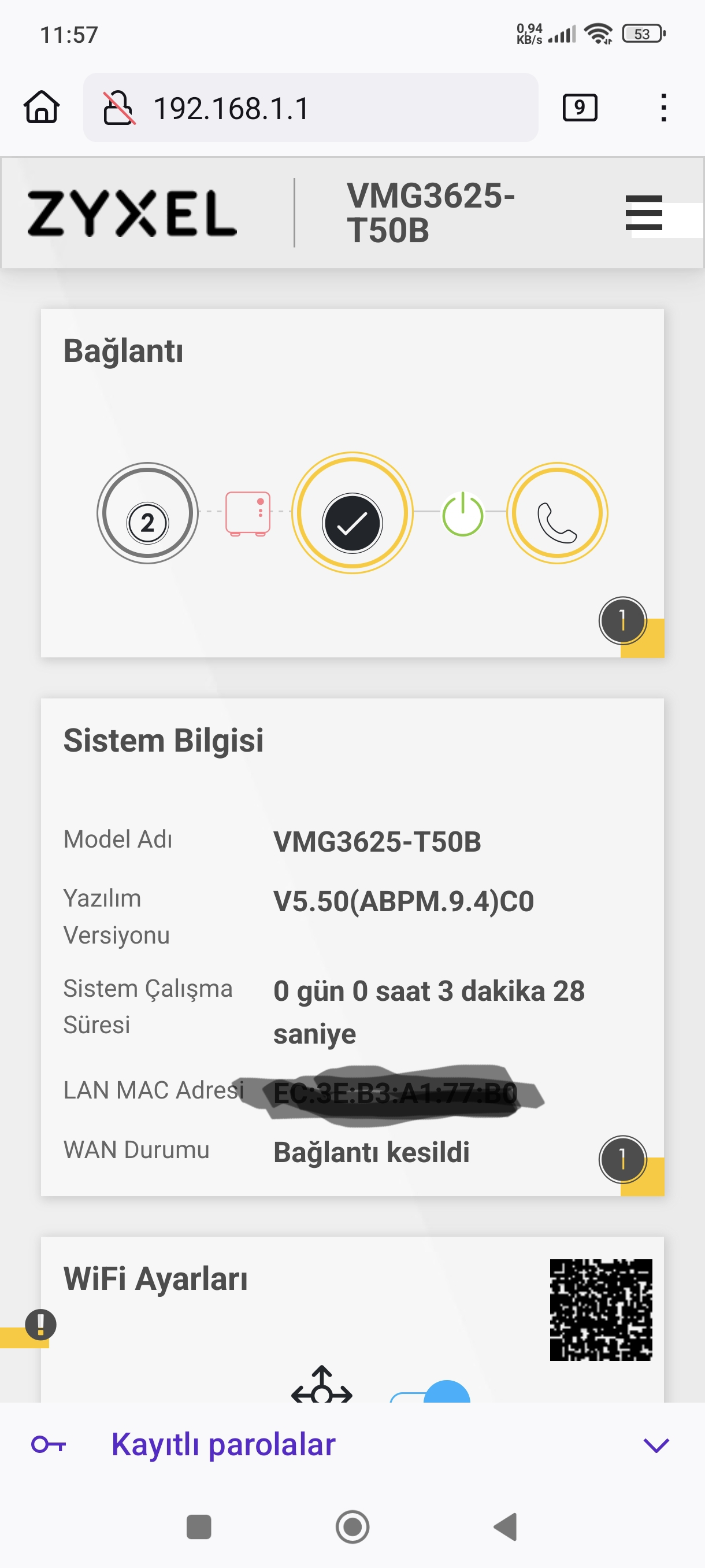Open the browser overflow menu
The image size is (705, 1568).
[663, 108]
